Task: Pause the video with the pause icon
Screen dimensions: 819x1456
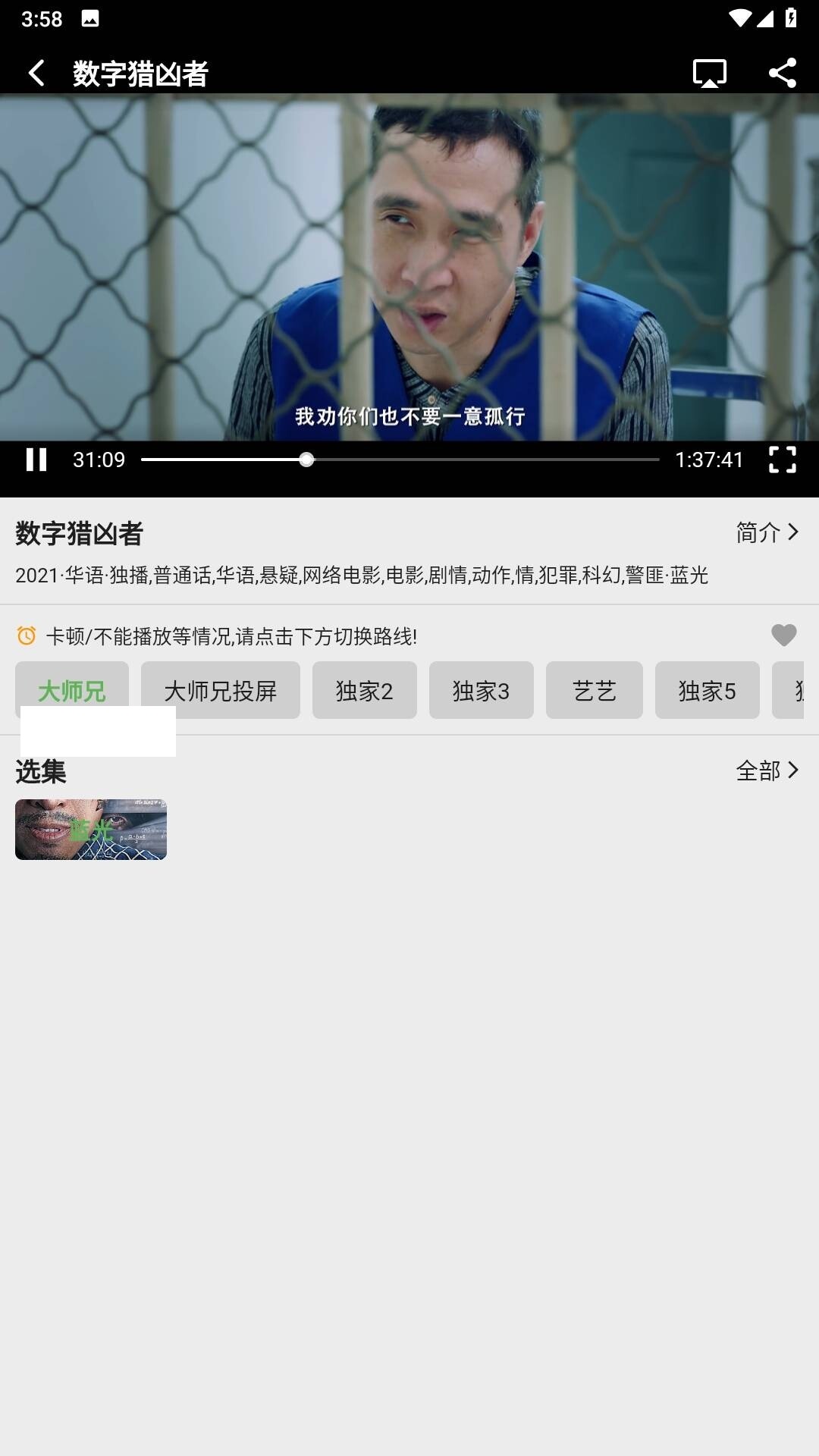Action: [x=36, y=460]
